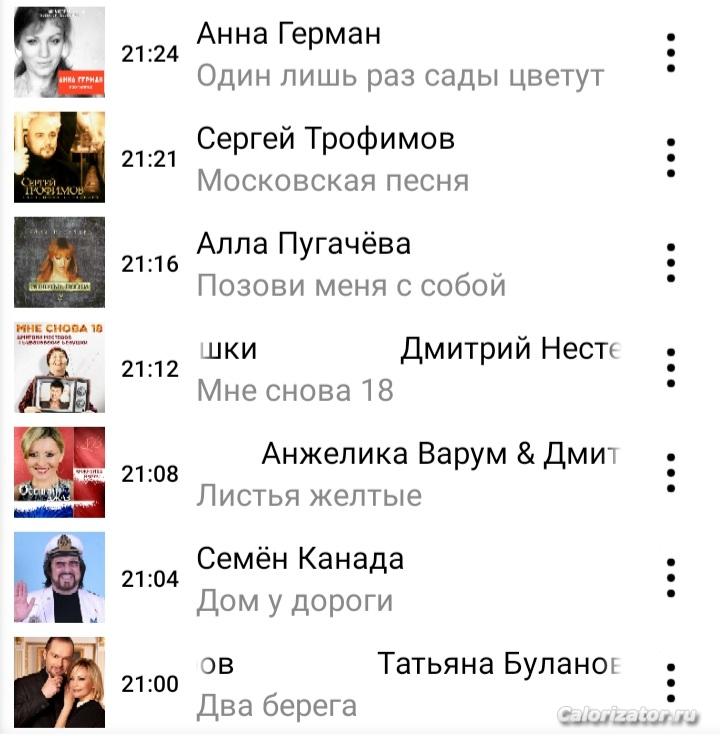Open the Анна Герман track row

point(400,54)
